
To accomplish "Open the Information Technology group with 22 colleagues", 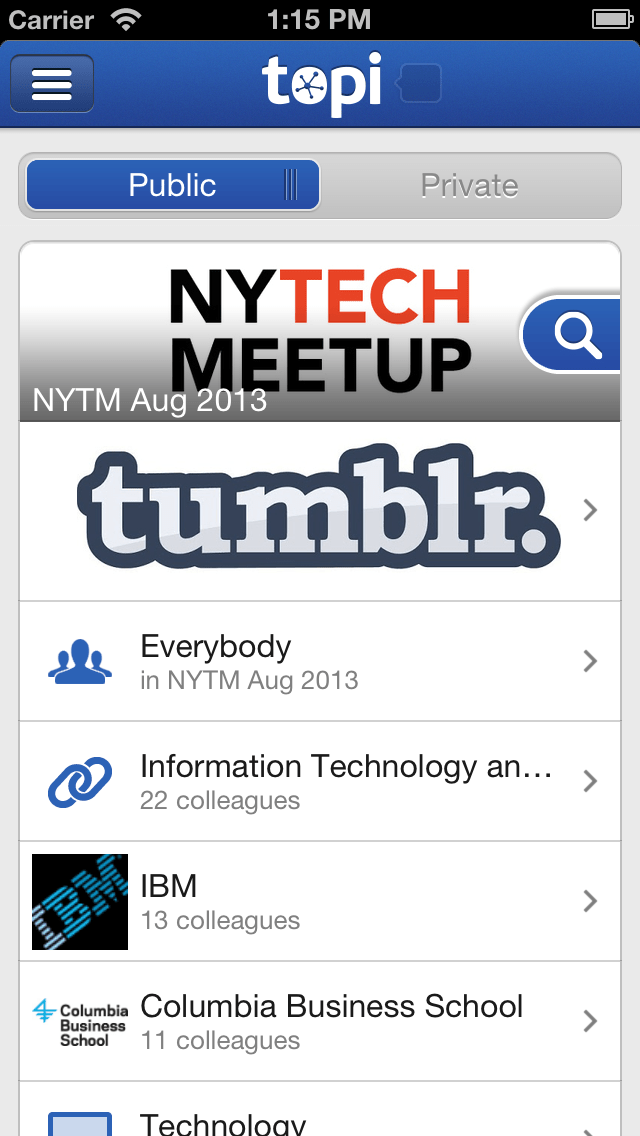I will coord(320,781).
